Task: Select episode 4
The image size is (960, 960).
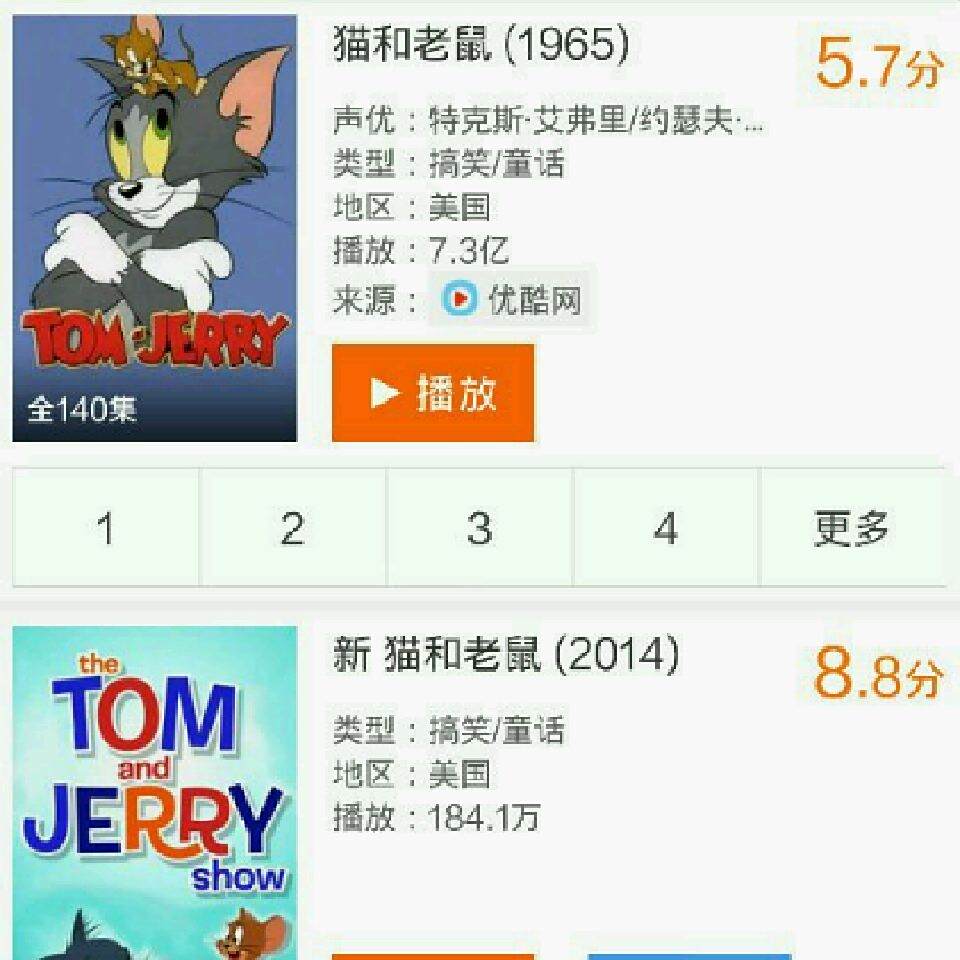Action: click(666, 527)
